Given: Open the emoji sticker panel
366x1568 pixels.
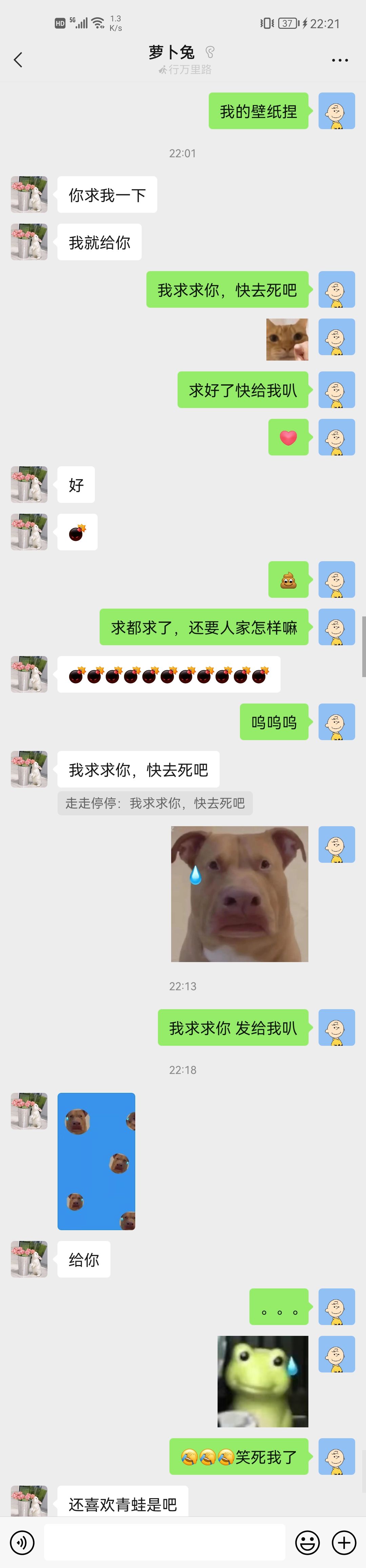Looking at the screenshot, I should [x=307, y=1543].
